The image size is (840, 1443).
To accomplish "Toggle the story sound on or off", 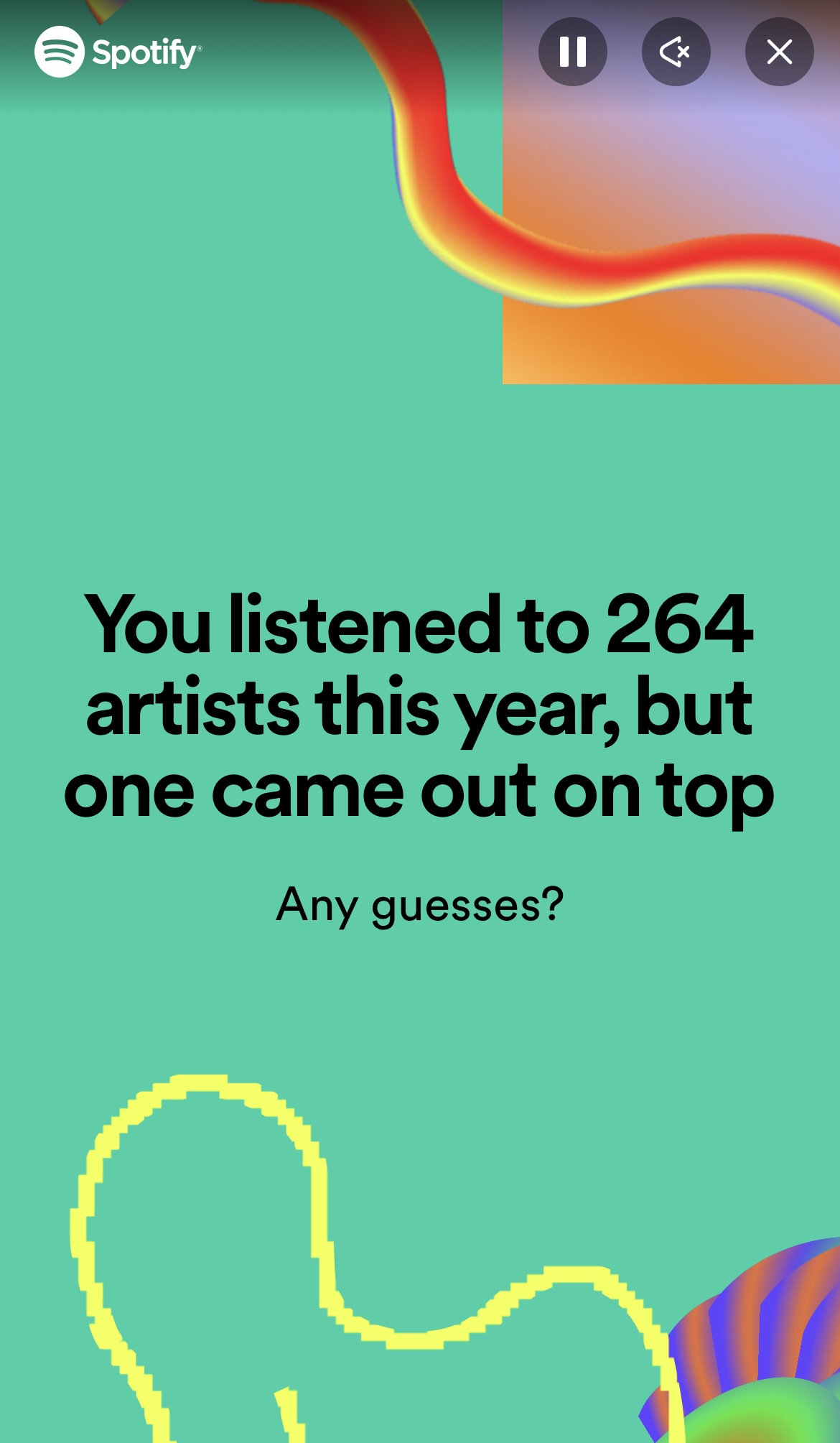I will (676, 52).
